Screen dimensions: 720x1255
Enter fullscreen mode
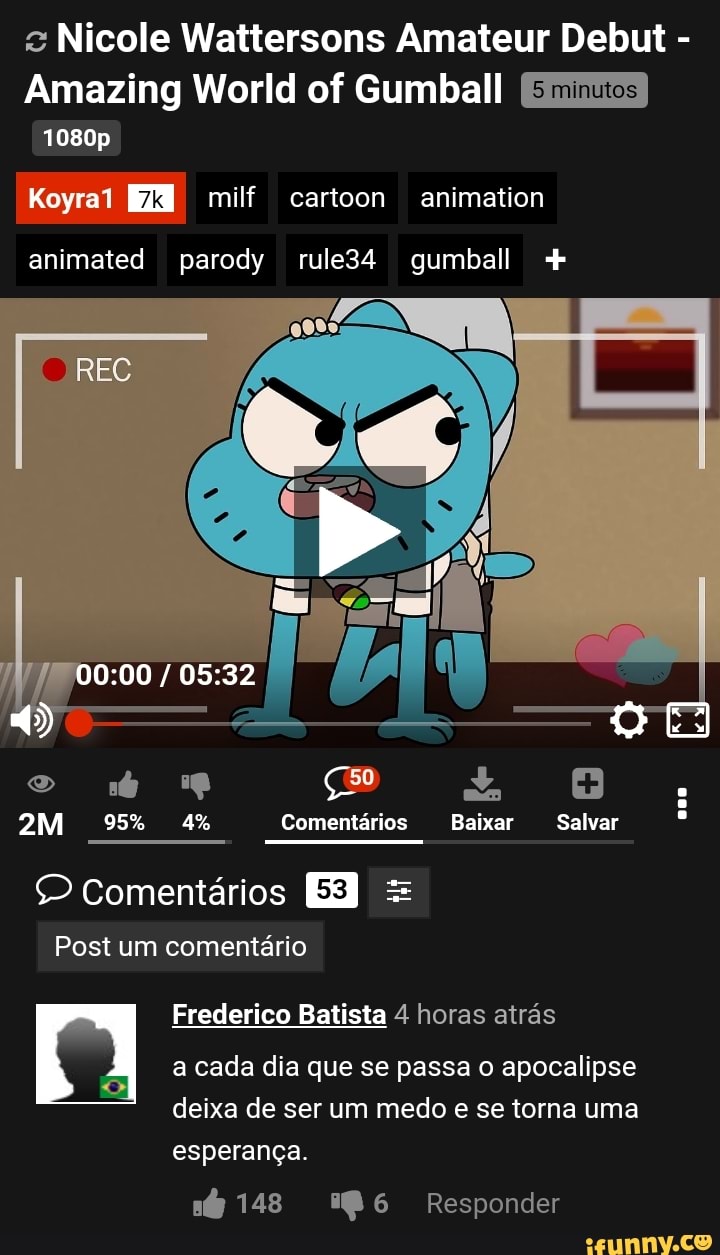tap(688, 719)
